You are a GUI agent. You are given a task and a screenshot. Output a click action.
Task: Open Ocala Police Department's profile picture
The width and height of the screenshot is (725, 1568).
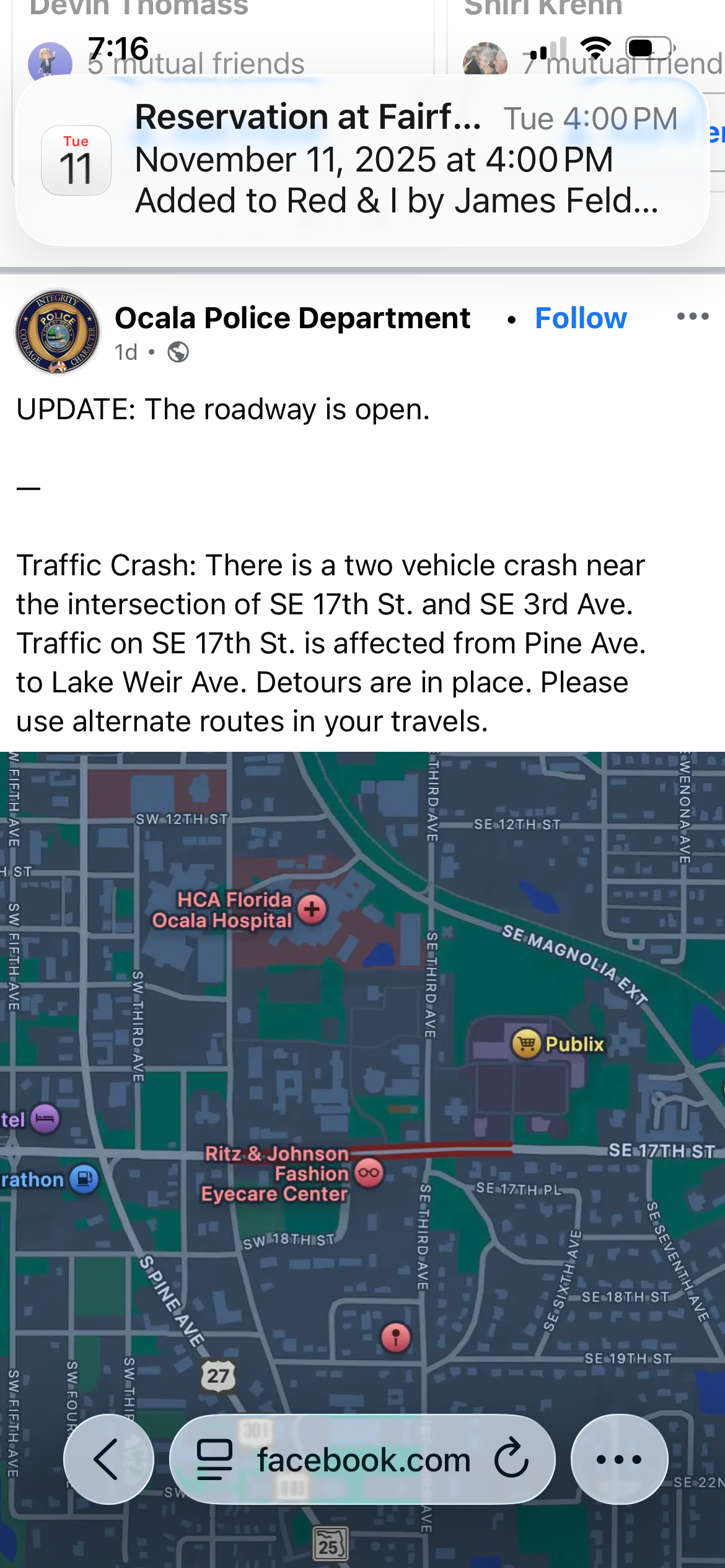(58, 332)
